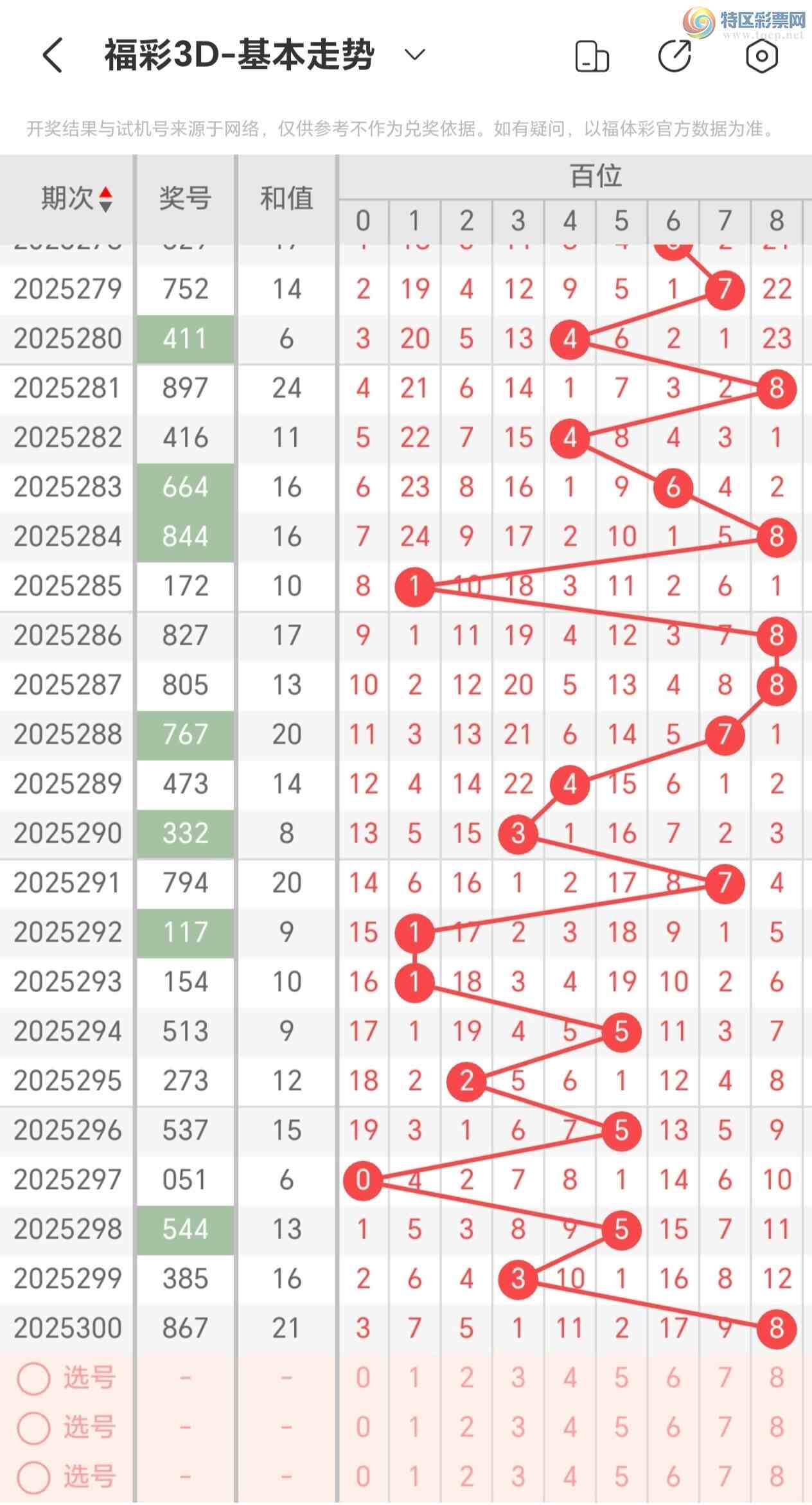Expand the 福彩3D-基本走势 title dropdown
Screen dimensions: 812x1505
click(x=415, y=55)
